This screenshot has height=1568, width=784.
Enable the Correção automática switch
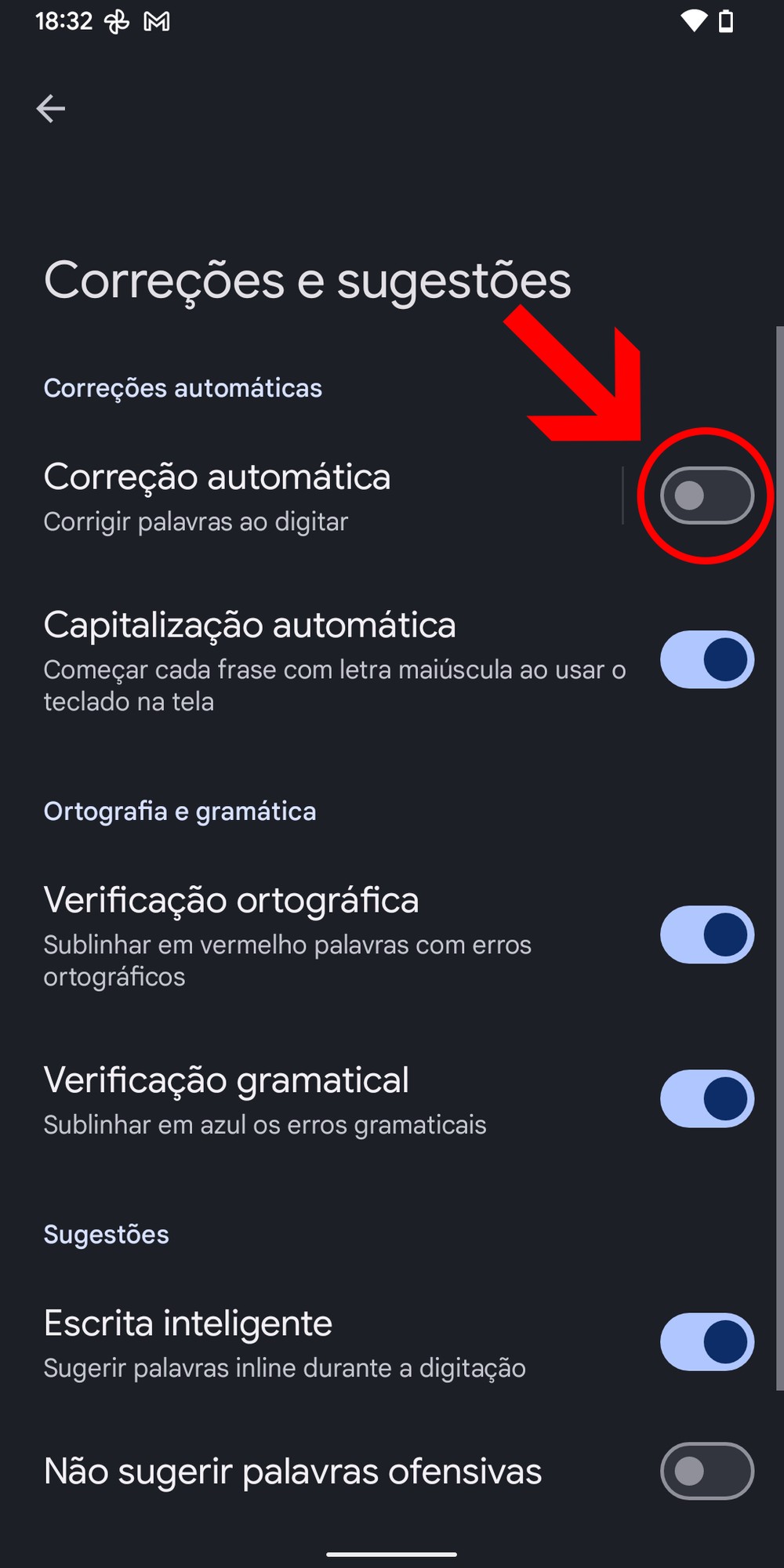pos(706,495)
